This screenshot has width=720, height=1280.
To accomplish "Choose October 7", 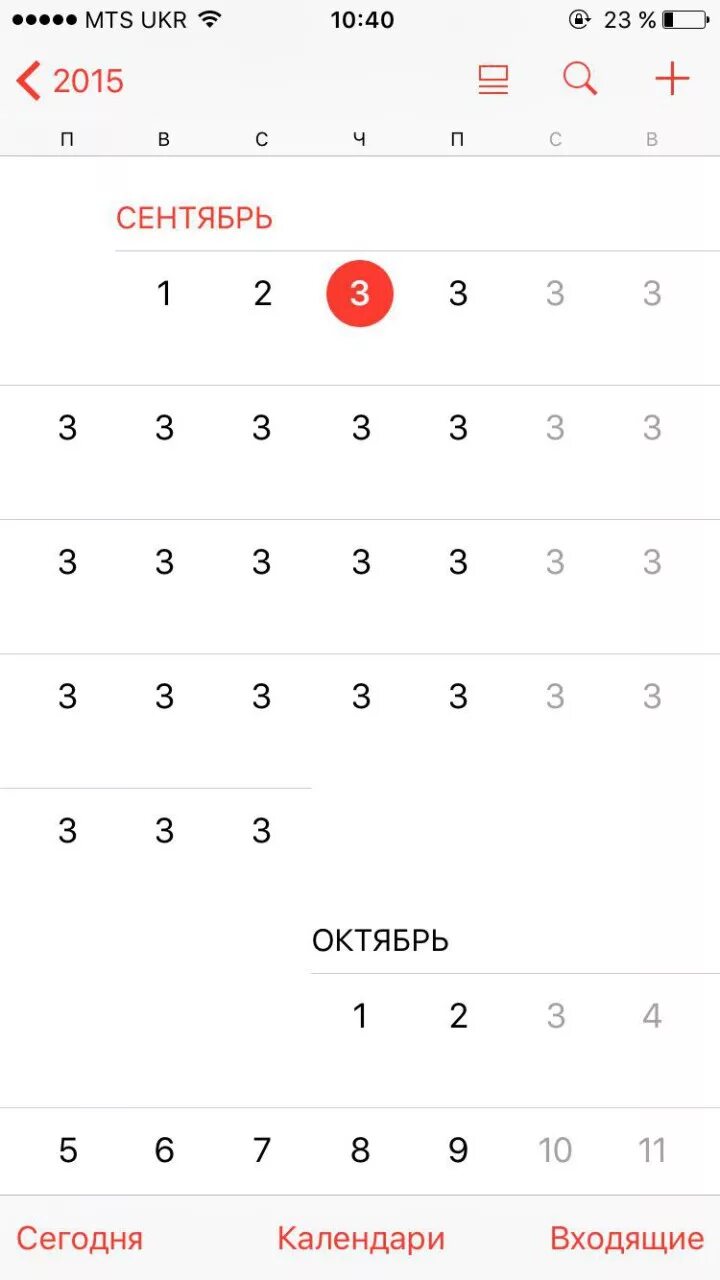I will click(x=262, y=1150).
